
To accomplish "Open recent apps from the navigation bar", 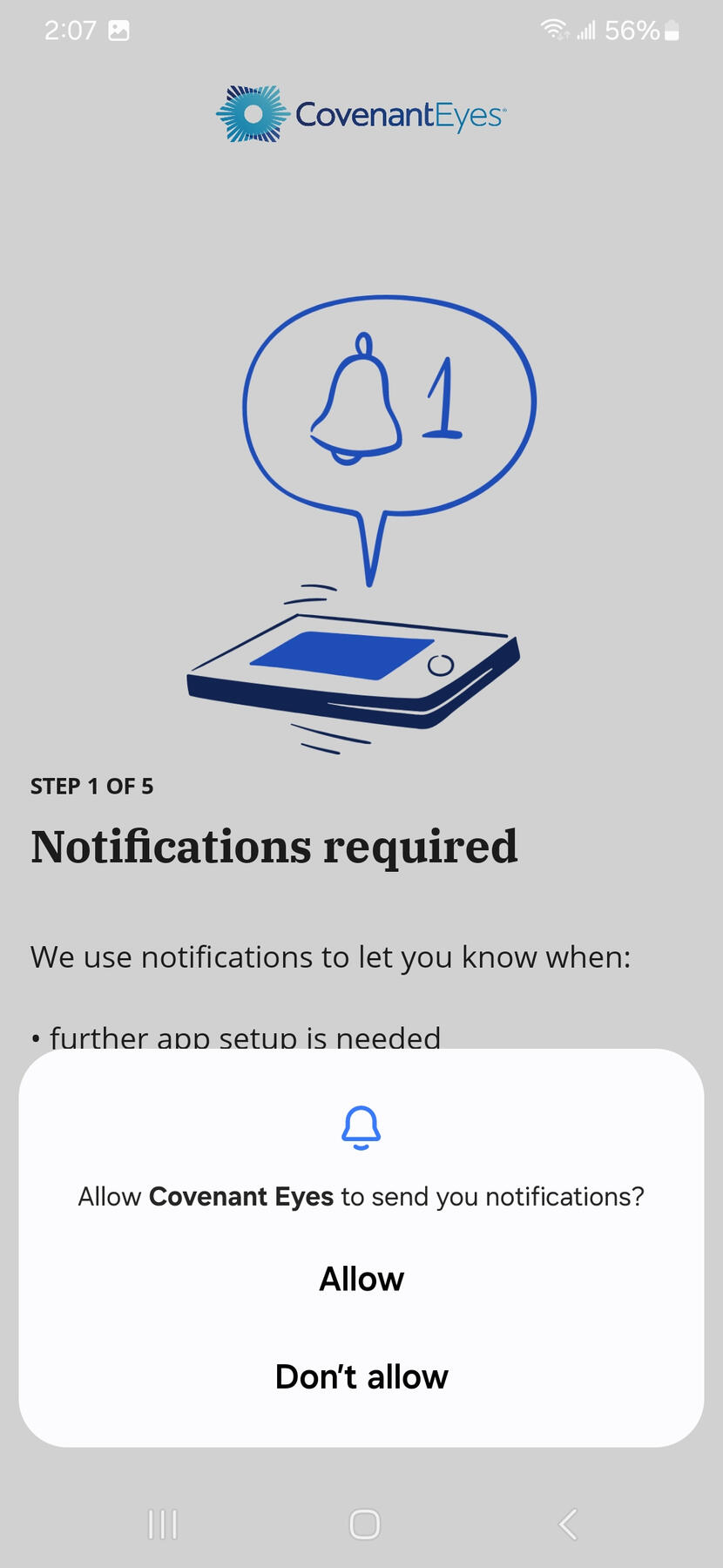I will tap(163, 1524).
